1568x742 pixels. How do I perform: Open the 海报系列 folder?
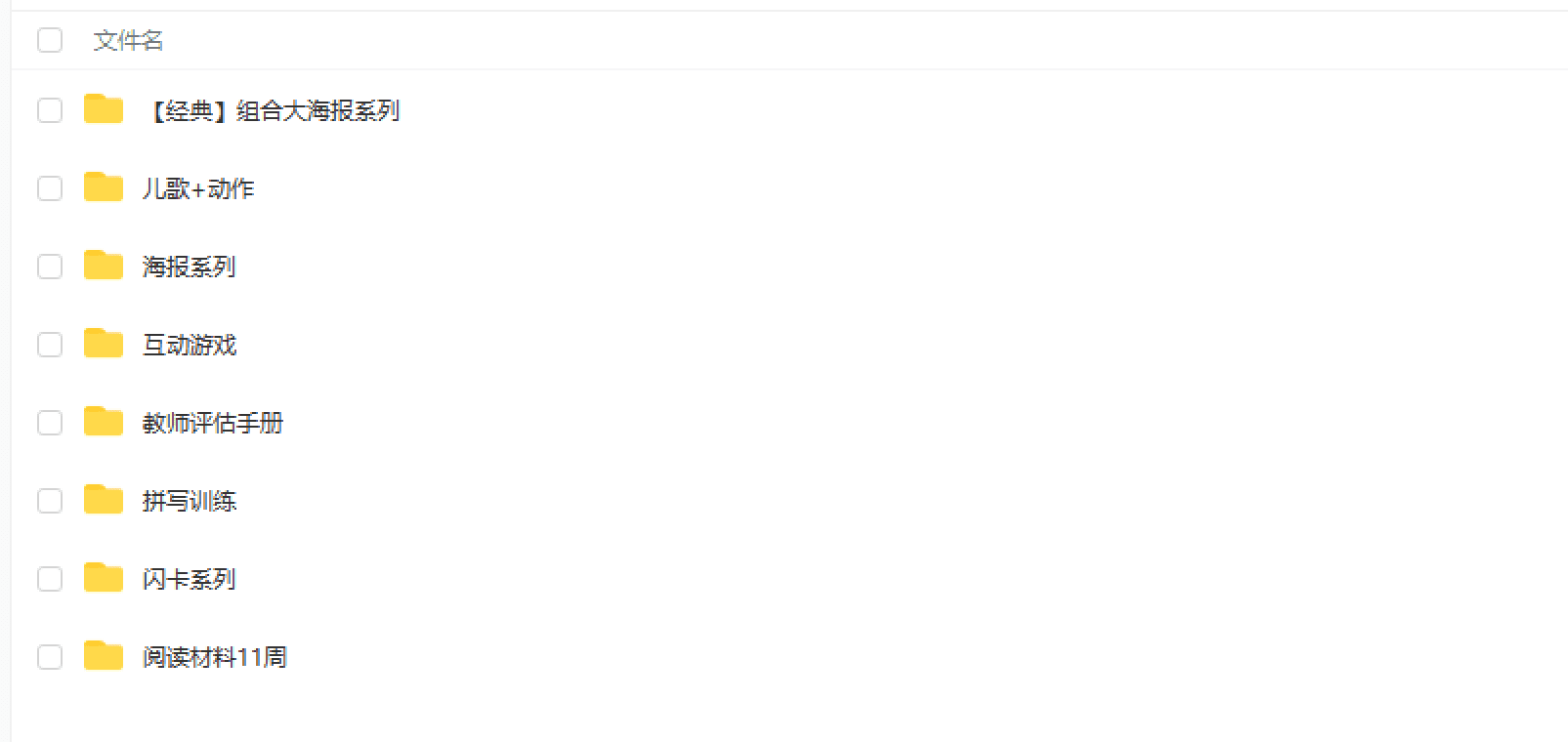pyautogui.click(x=189, y=267)
